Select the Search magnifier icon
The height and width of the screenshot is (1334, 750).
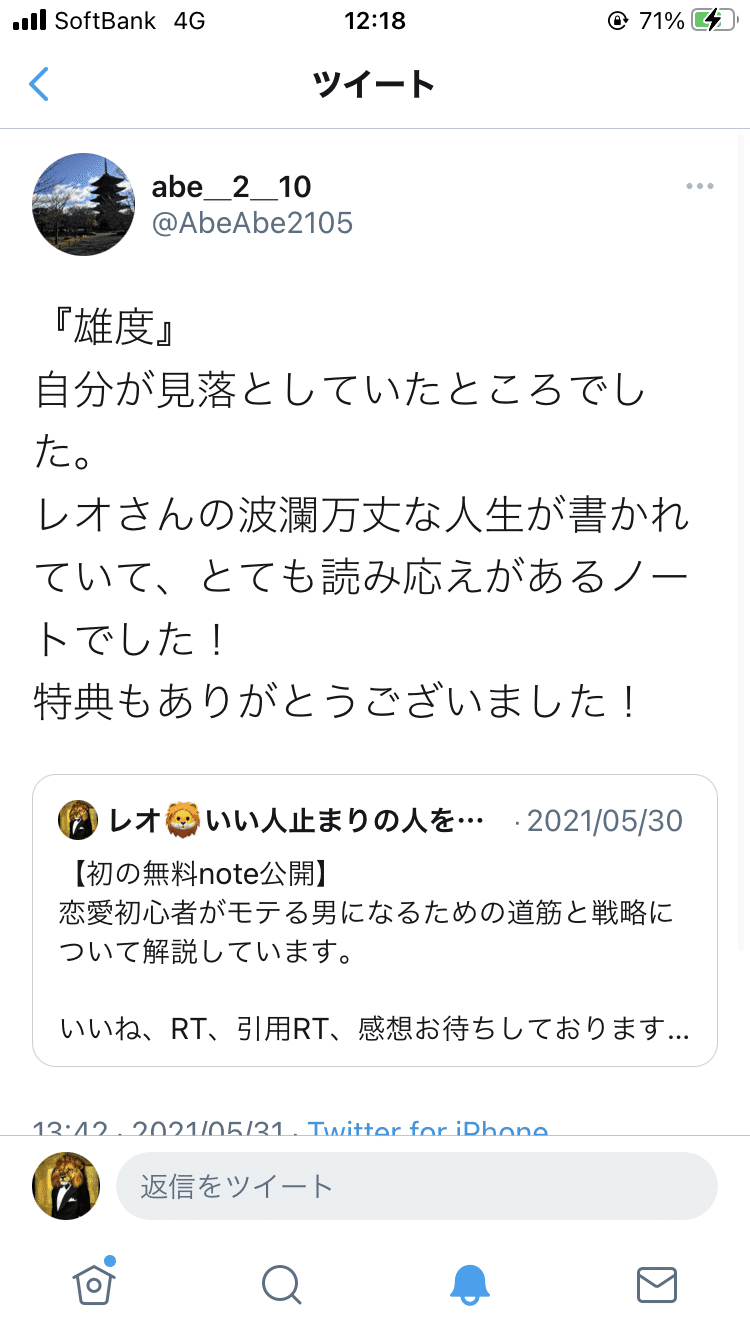click(281, 1286)
